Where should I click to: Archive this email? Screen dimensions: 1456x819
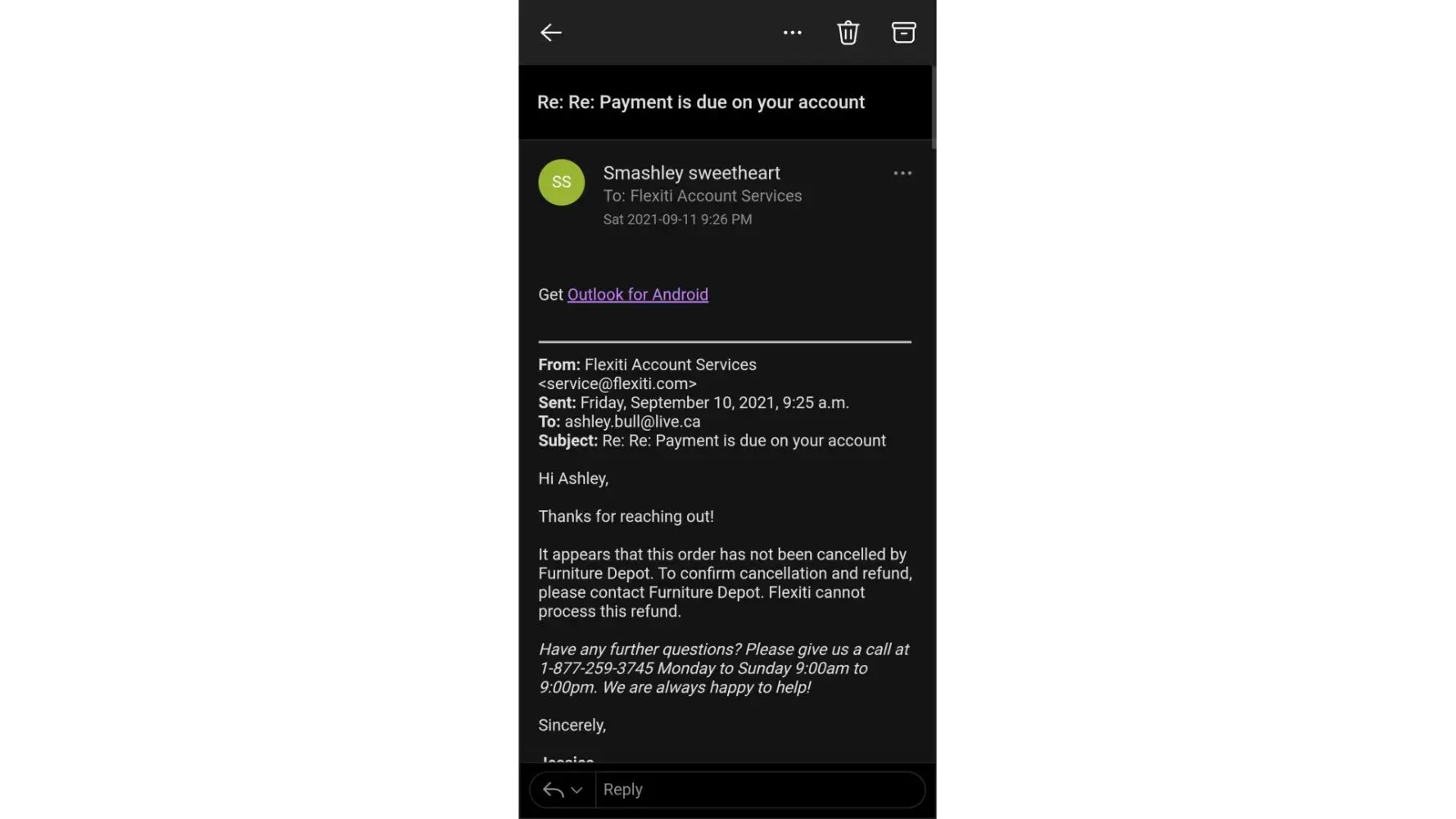[903, 33]
